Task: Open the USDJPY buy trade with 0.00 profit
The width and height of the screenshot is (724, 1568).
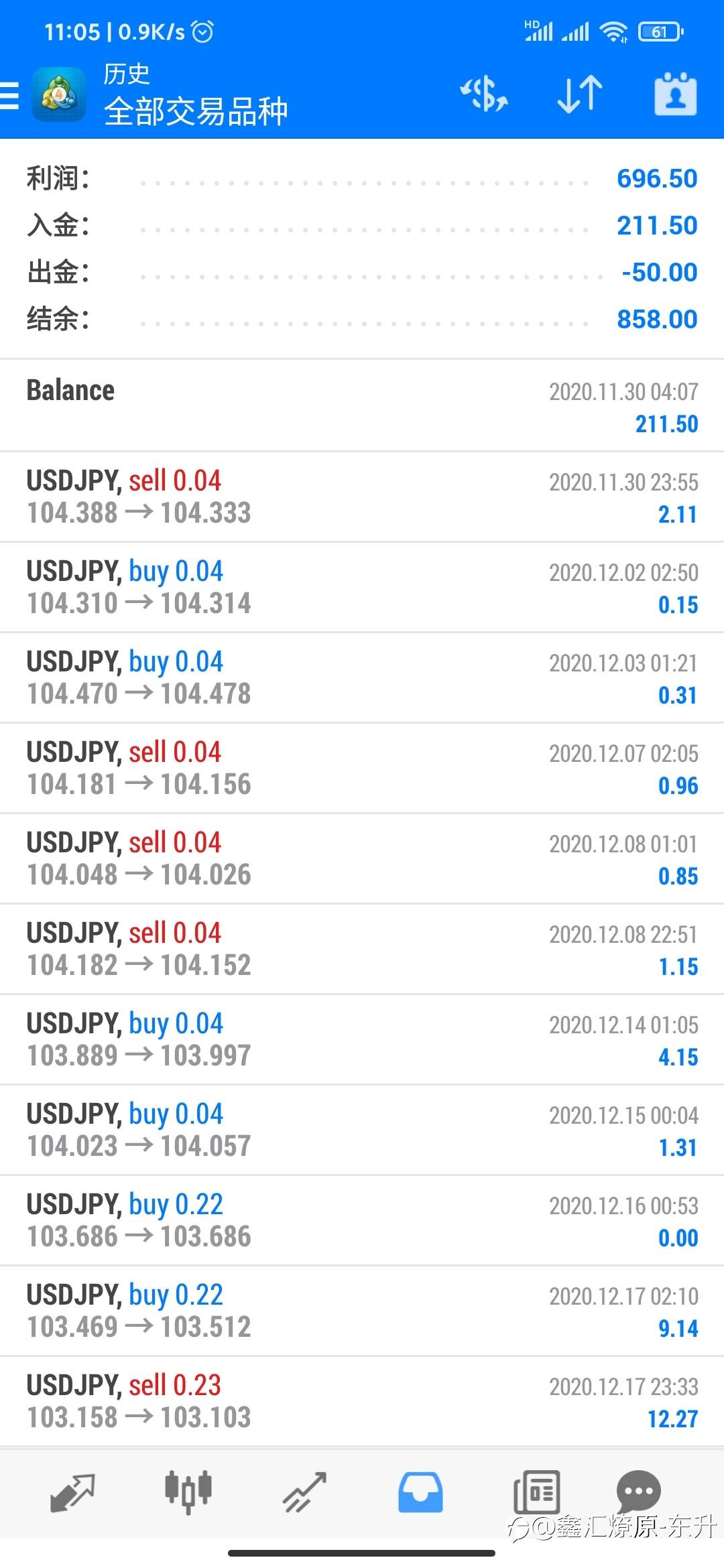Action: coord(362,1221)
